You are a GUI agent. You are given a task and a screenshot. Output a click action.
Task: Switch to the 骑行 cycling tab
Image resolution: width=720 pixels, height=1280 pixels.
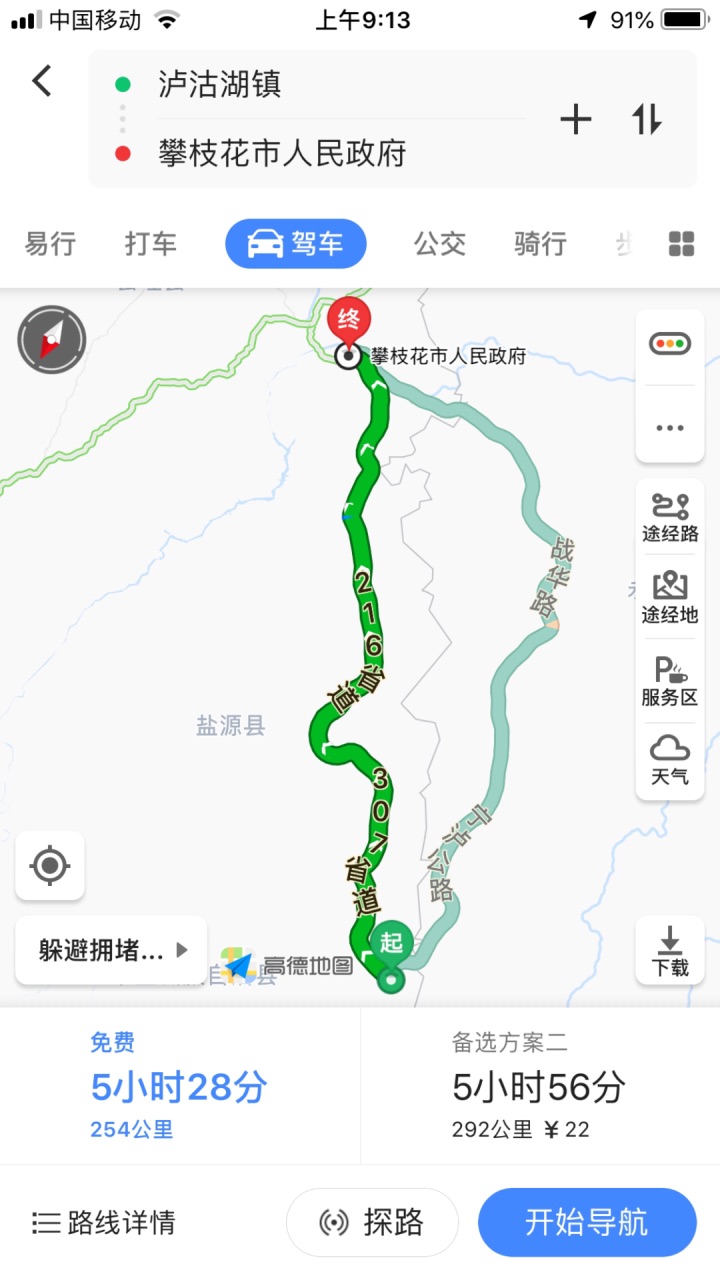[540, 243]
